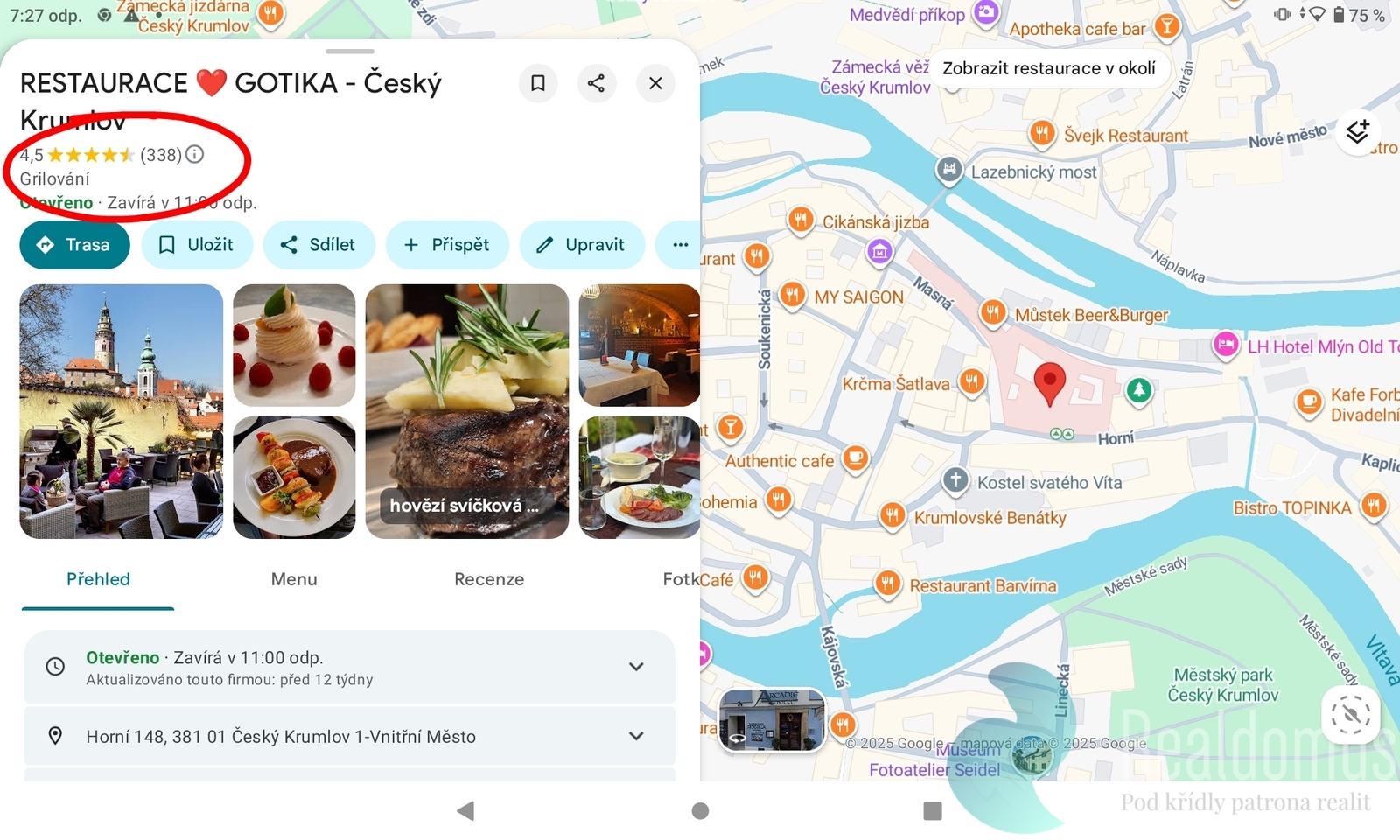Tap Zobrazit restaurace v okolí
1400x840 pixels.
(x=1048, y=68)
